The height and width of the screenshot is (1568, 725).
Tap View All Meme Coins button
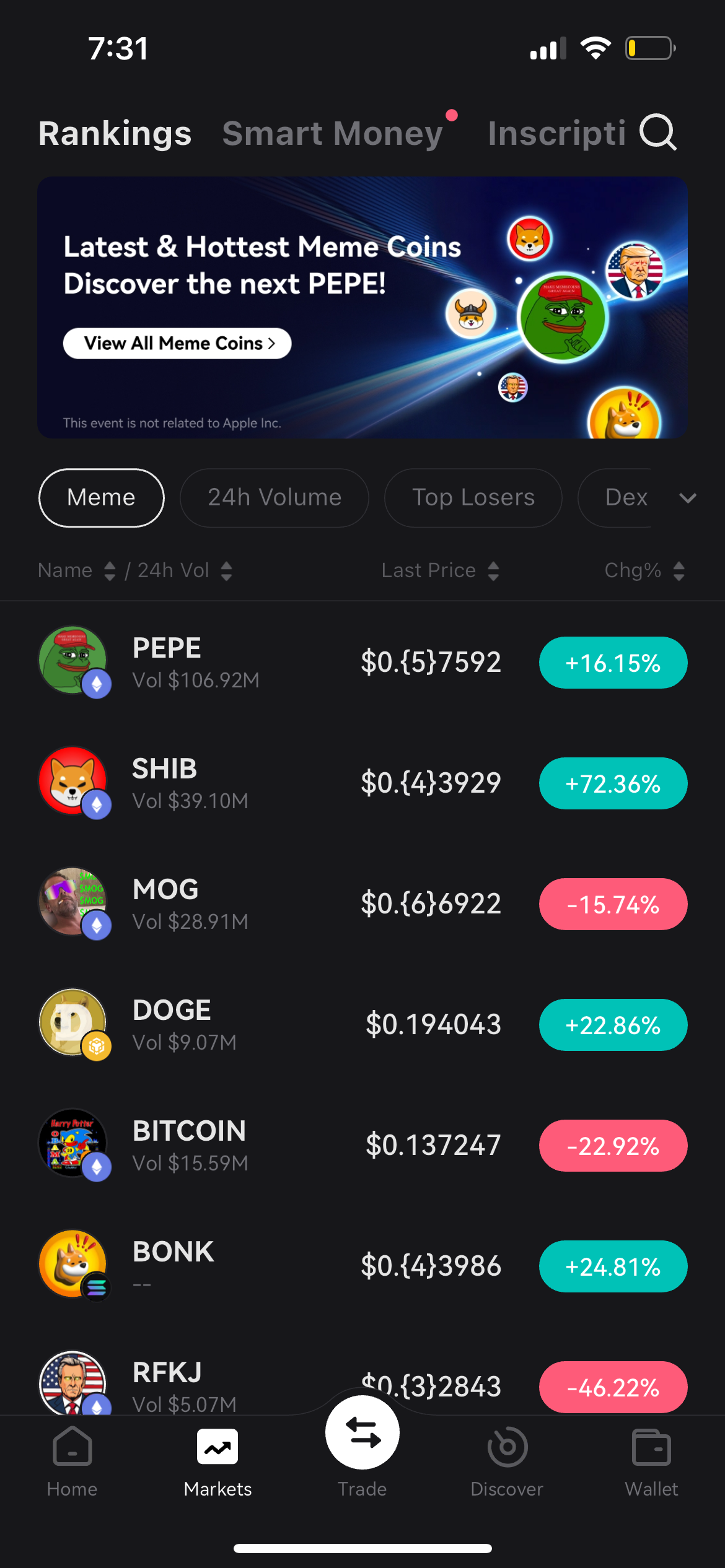(177, 343)
